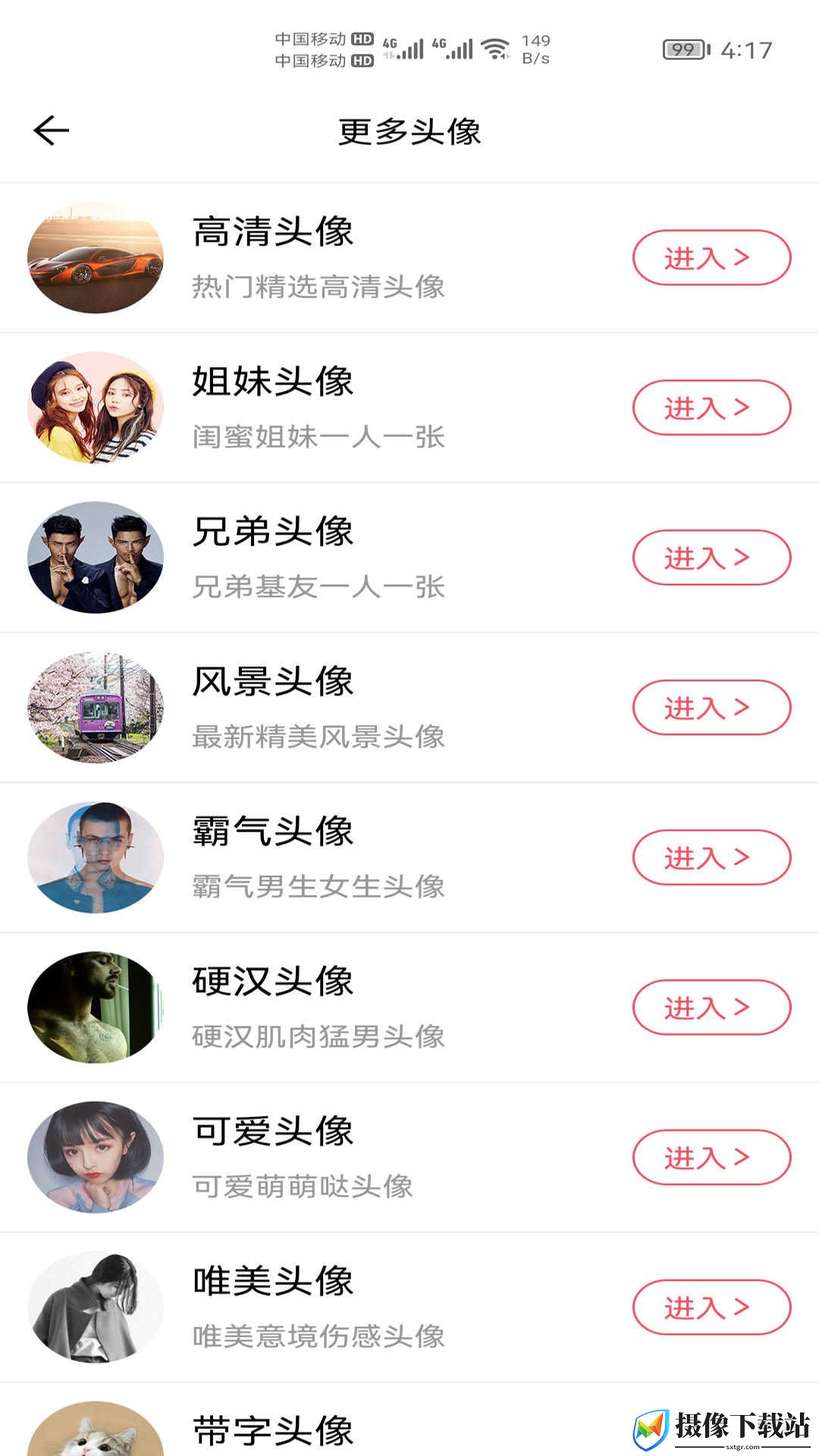Screen dimensions: 819x1456
Task: Tap the sports car avatar thumbnail
Action: pos(96,257)
